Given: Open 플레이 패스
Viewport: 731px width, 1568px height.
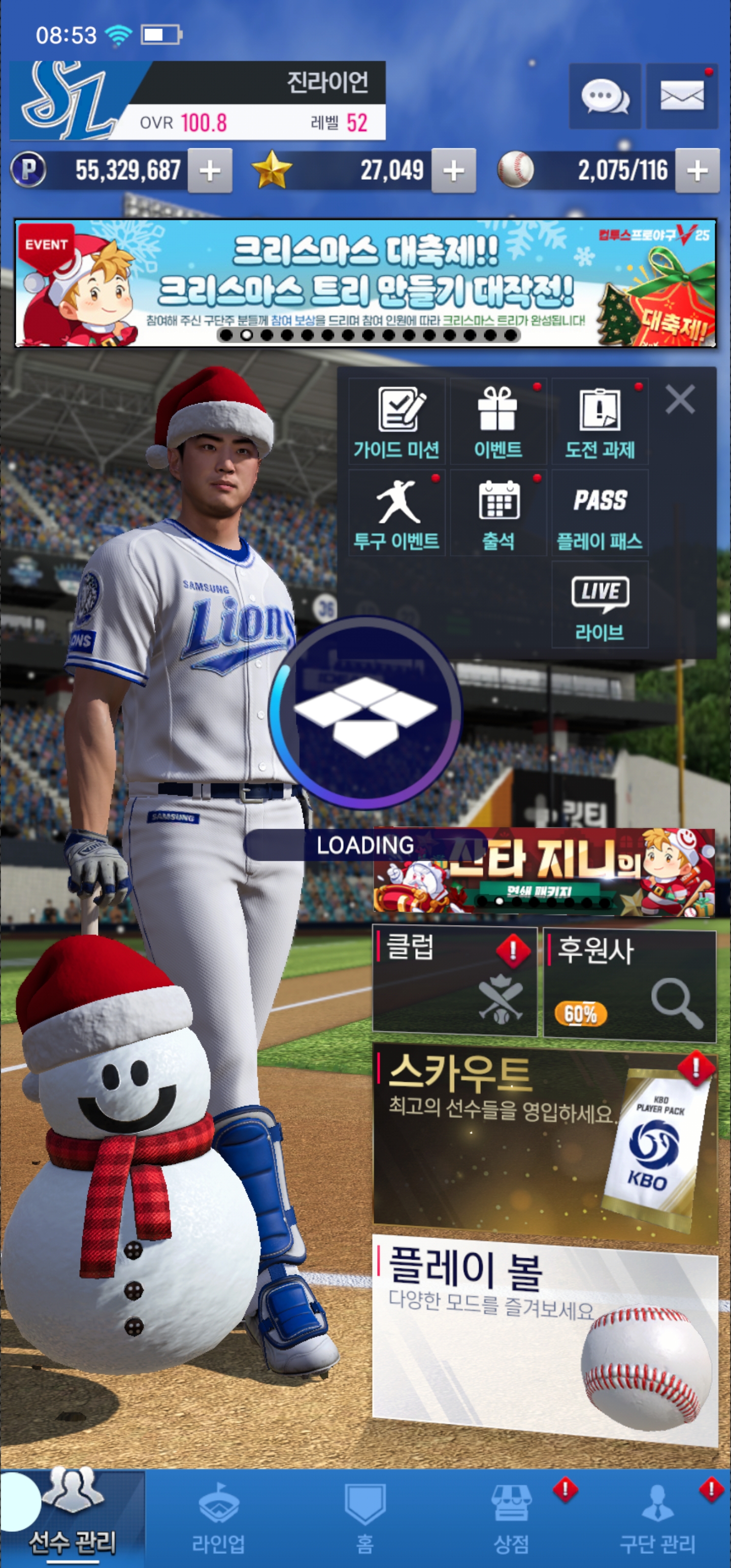Looking at the screenshot, I should coord(600,512).
